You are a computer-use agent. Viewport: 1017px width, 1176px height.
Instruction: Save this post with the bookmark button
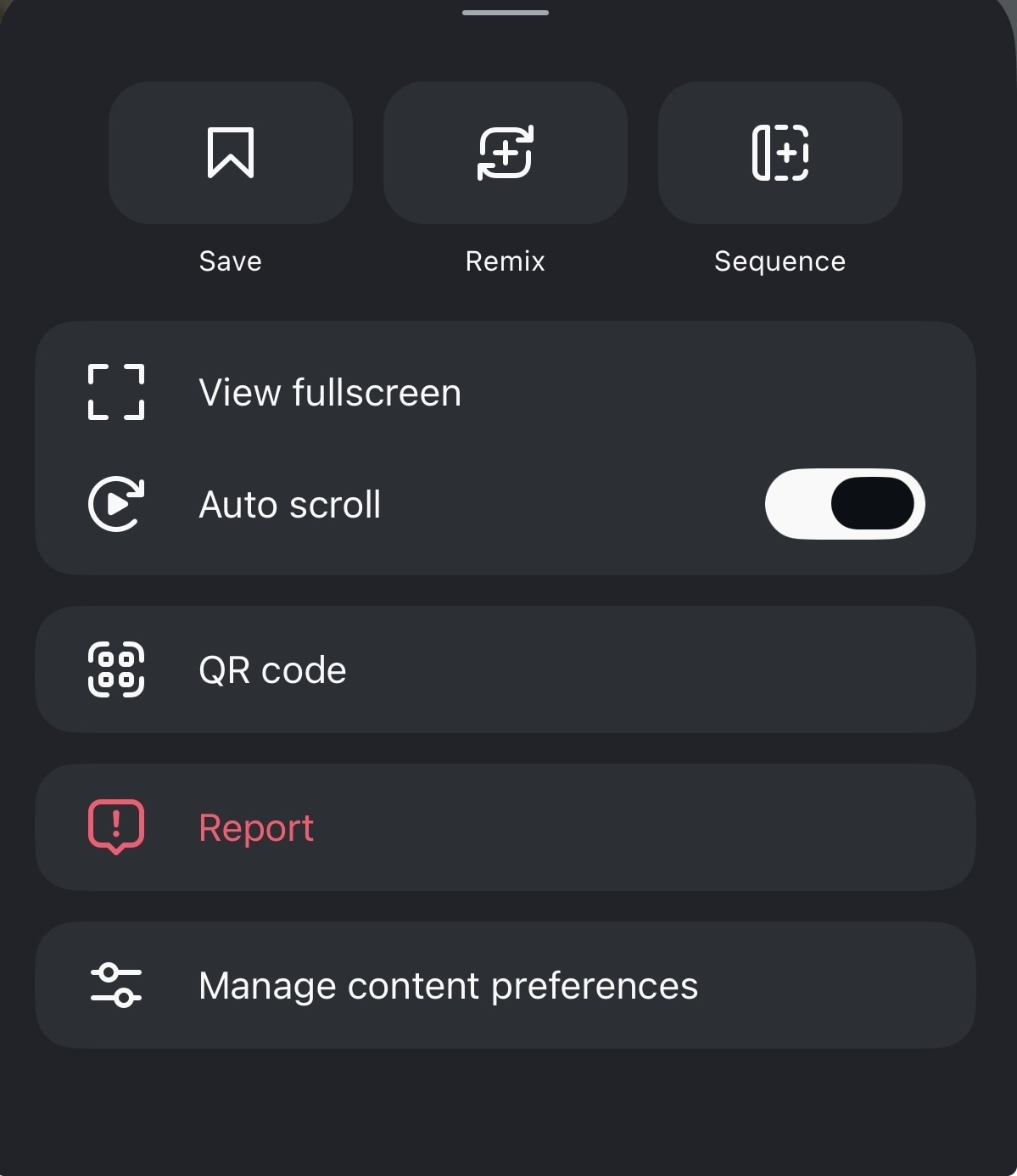coord(230,154)
